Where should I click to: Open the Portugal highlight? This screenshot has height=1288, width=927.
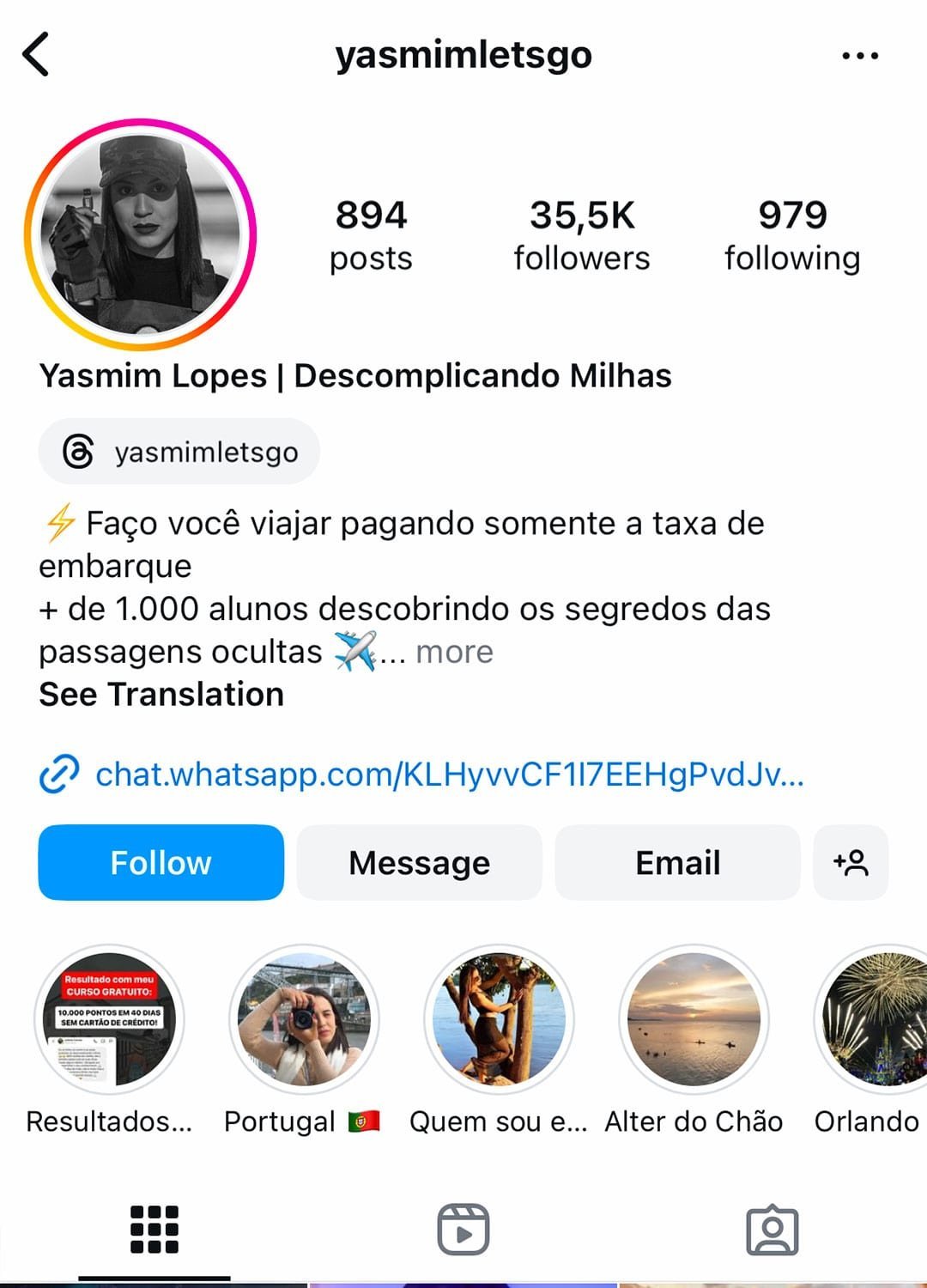[304, 1019]
